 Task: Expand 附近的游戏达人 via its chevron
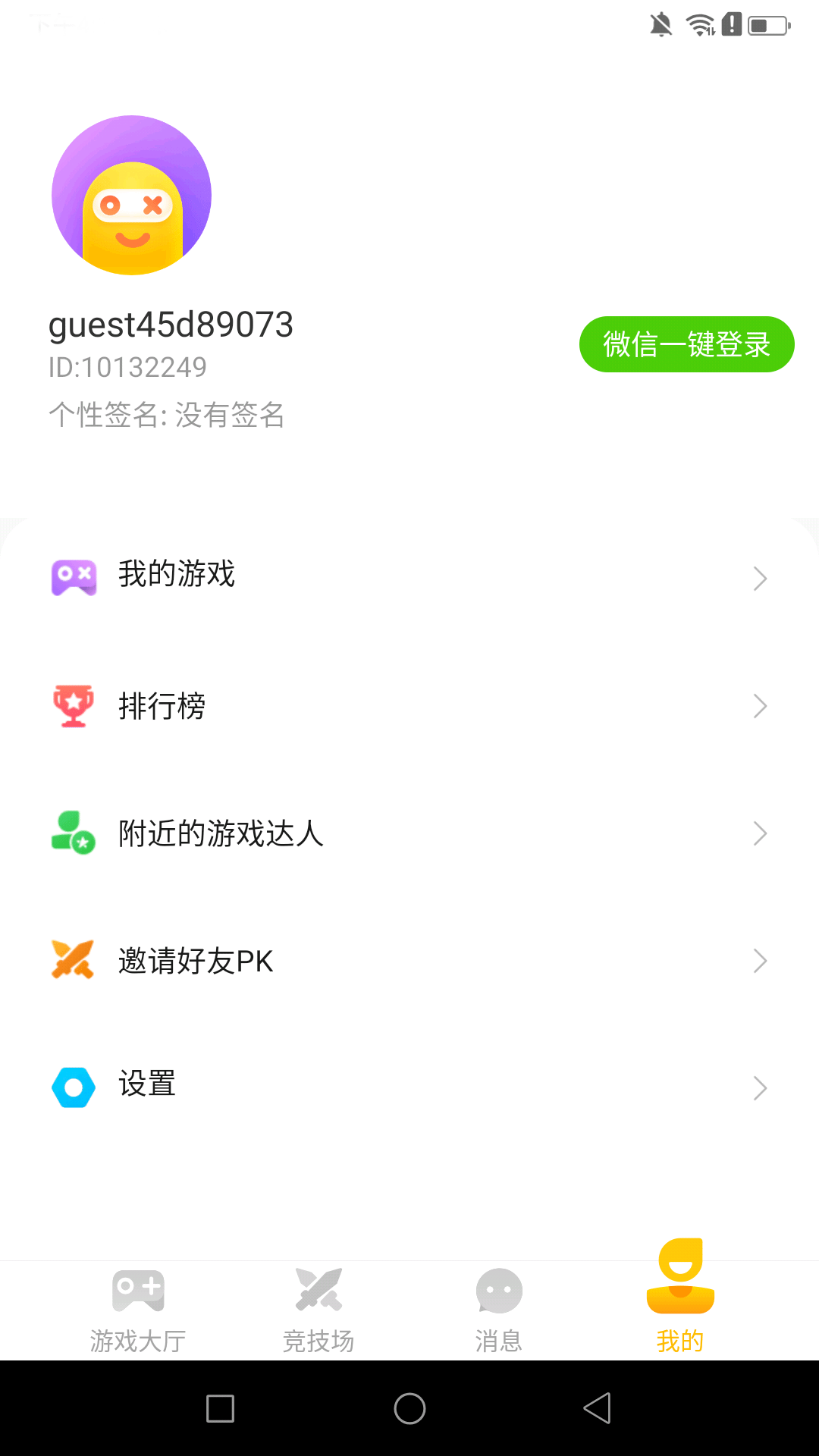pos(761,833)
